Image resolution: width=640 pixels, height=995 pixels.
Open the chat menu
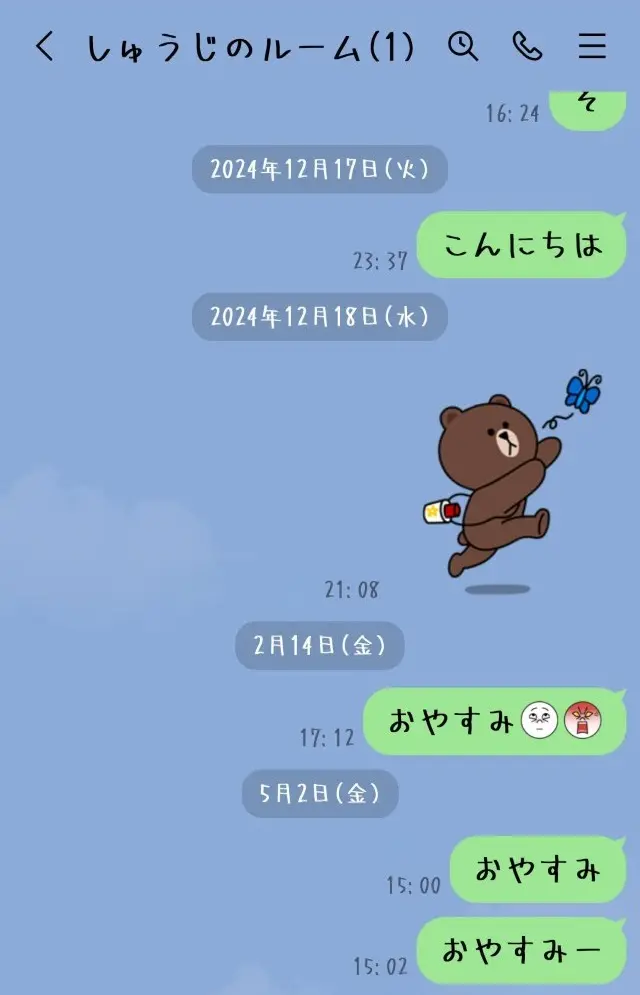pos(592,46)
